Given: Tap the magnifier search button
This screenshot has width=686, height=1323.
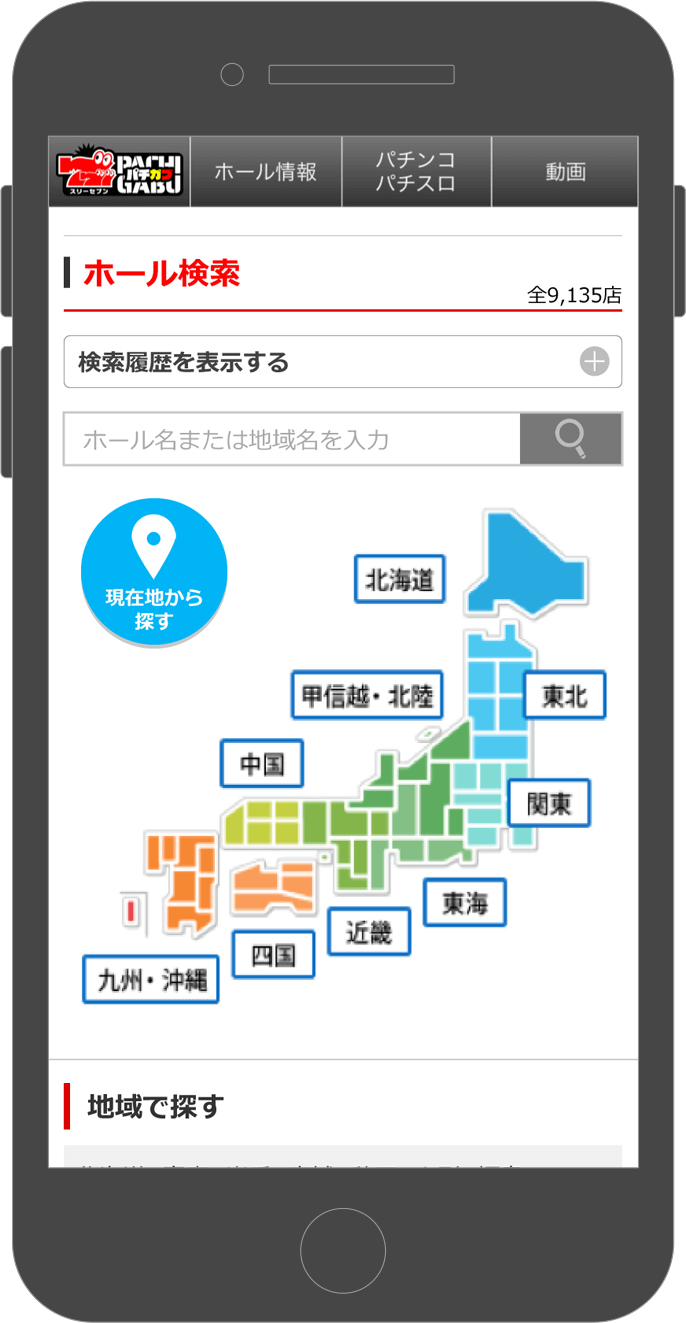Looking at the screenshot, I should 571,439.
